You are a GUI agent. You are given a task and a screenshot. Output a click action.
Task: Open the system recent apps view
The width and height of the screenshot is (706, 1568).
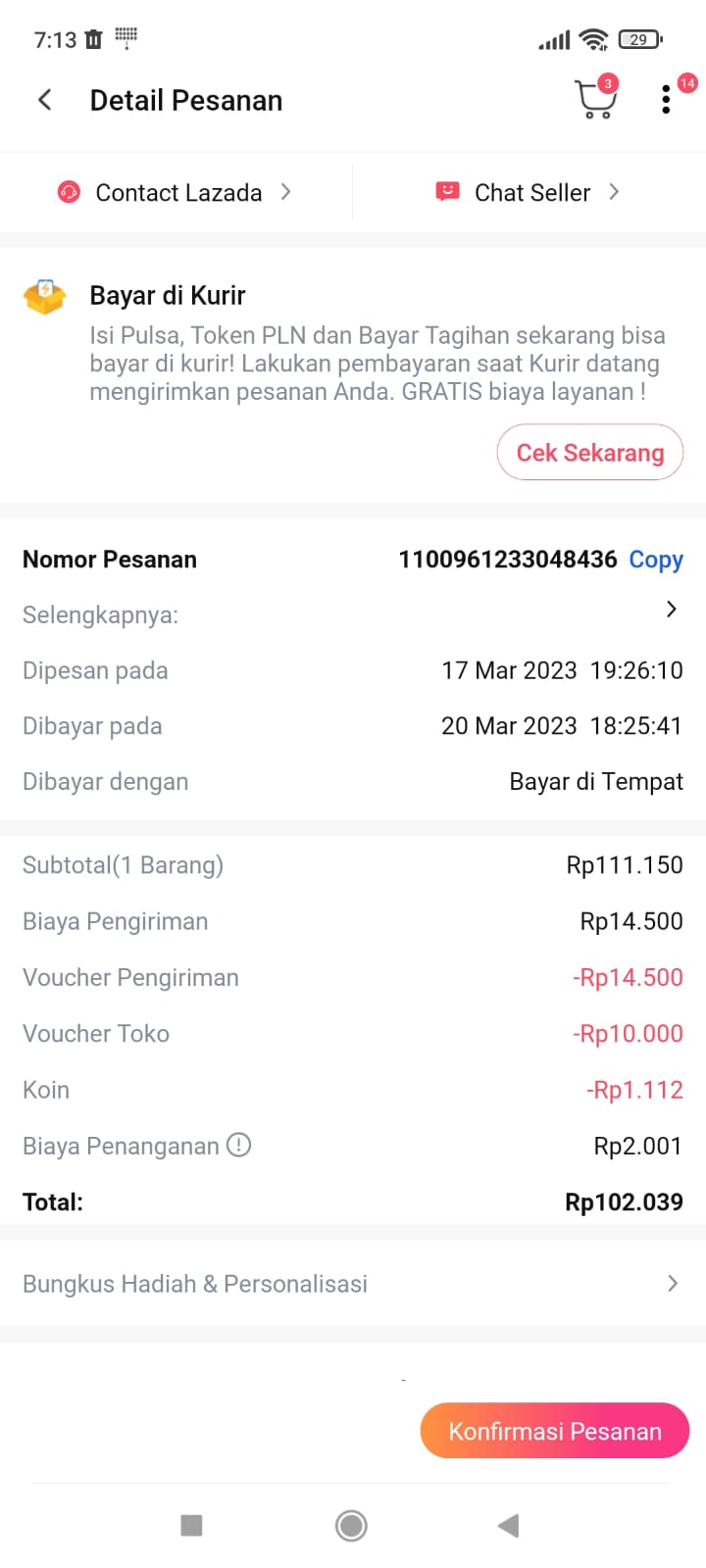(x=192, y=1525)
